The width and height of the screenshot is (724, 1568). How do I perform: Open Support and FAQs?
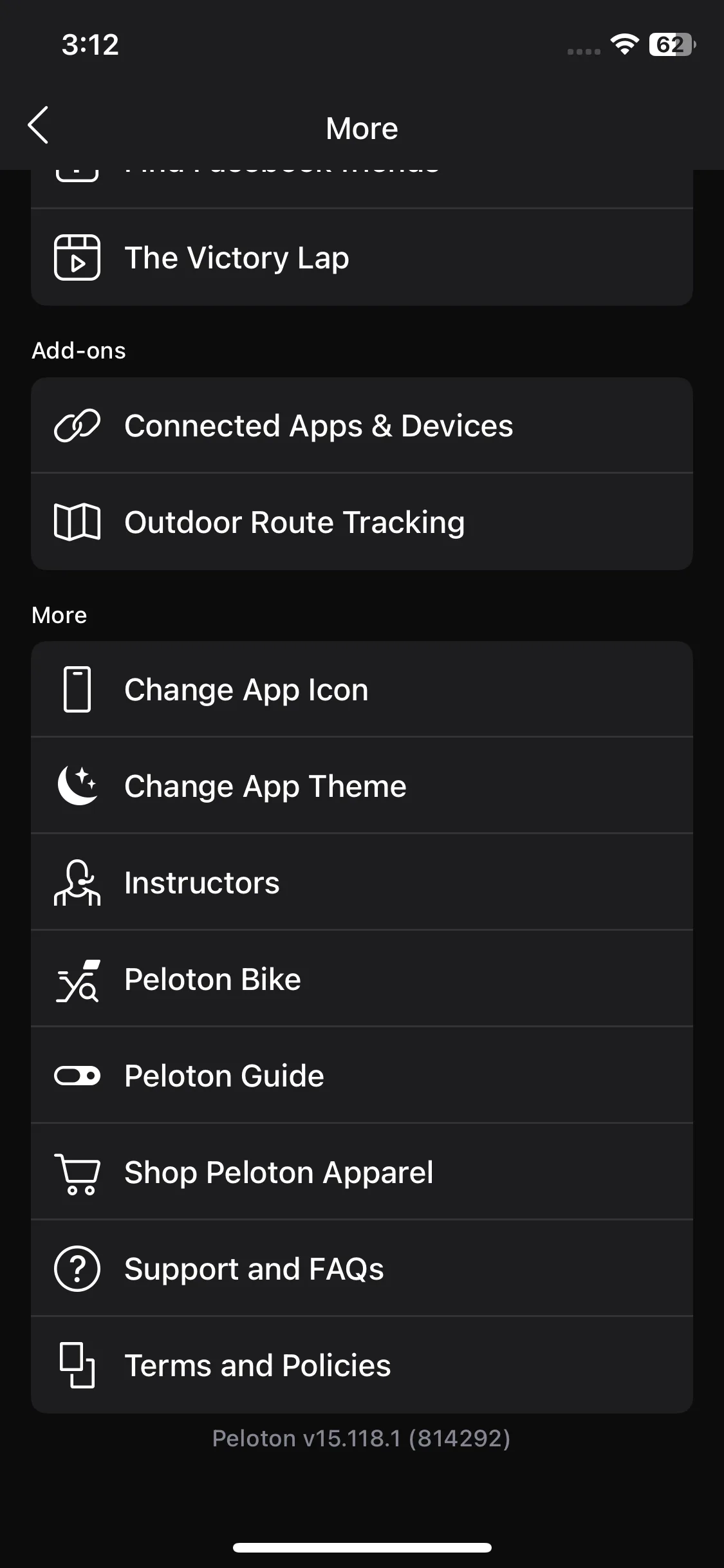(x=362, y=1269)
